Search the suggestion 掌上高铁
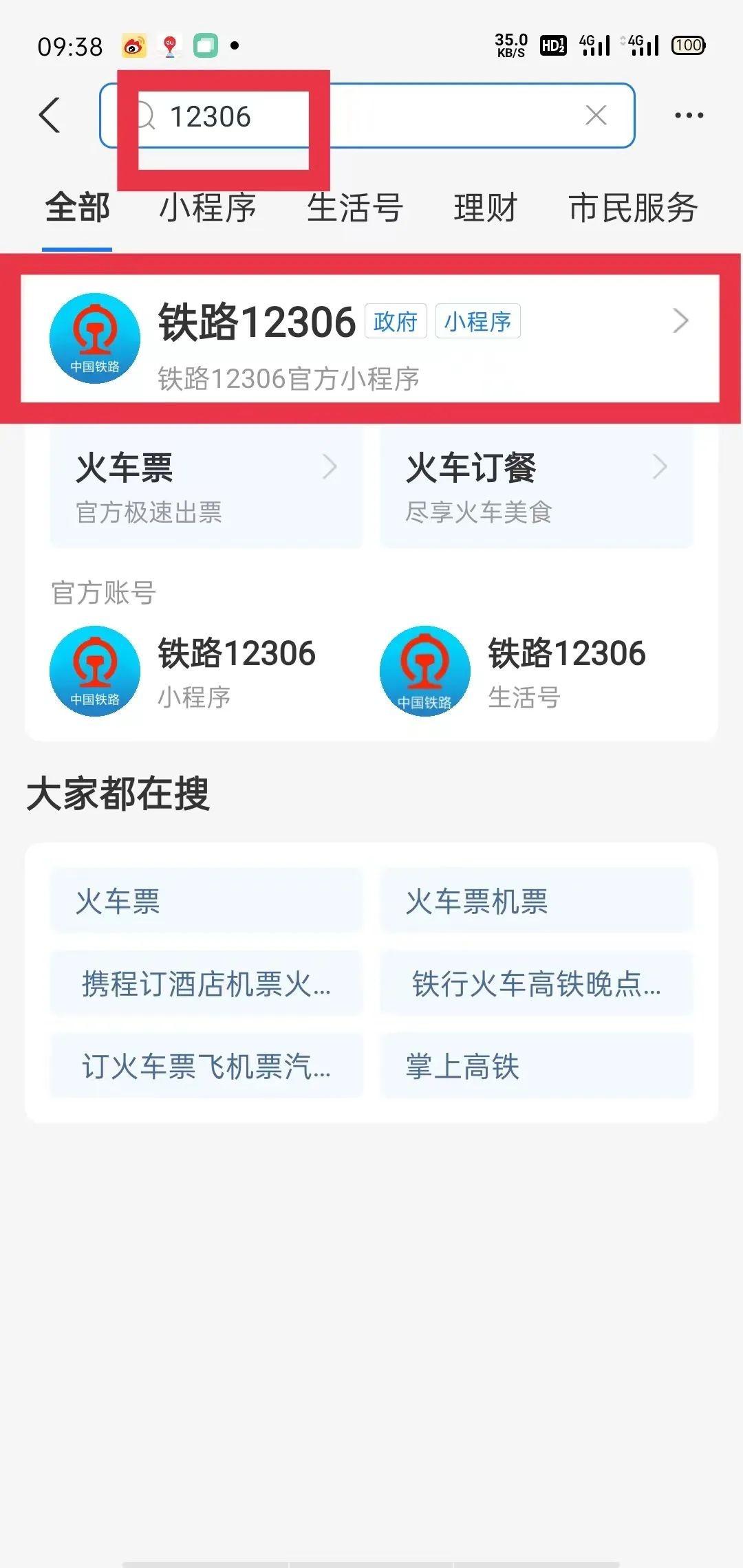743x1568 pixels. point(537,1066)
